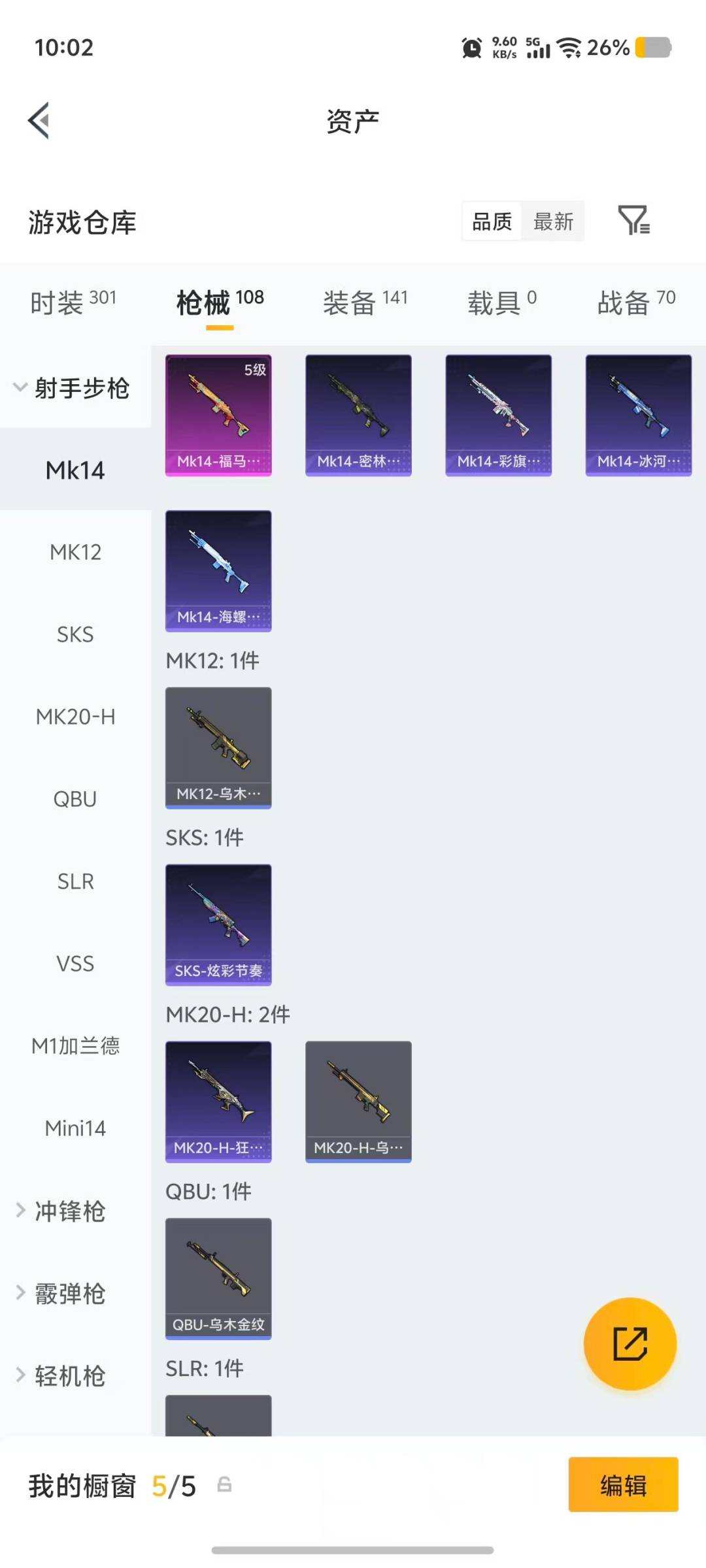
Task: Sort the warehouse by 最新
Action: click(553, 221)
